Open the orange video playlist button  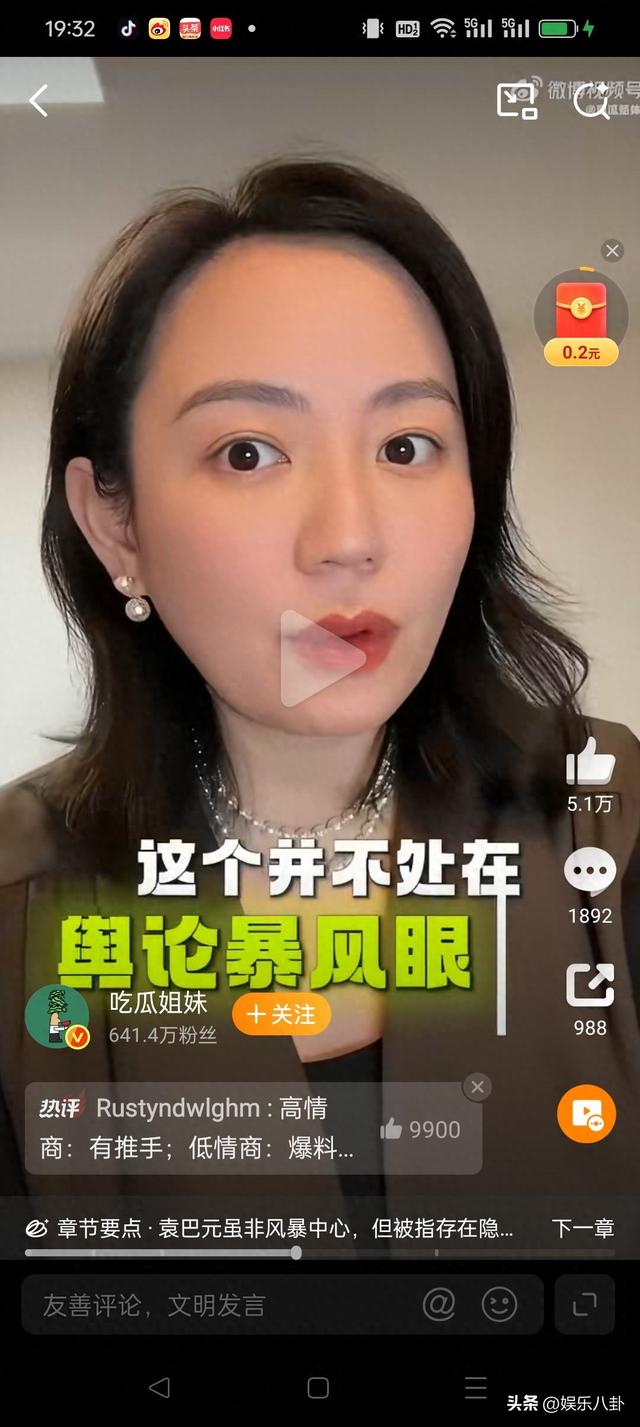tap(586, 1113)
